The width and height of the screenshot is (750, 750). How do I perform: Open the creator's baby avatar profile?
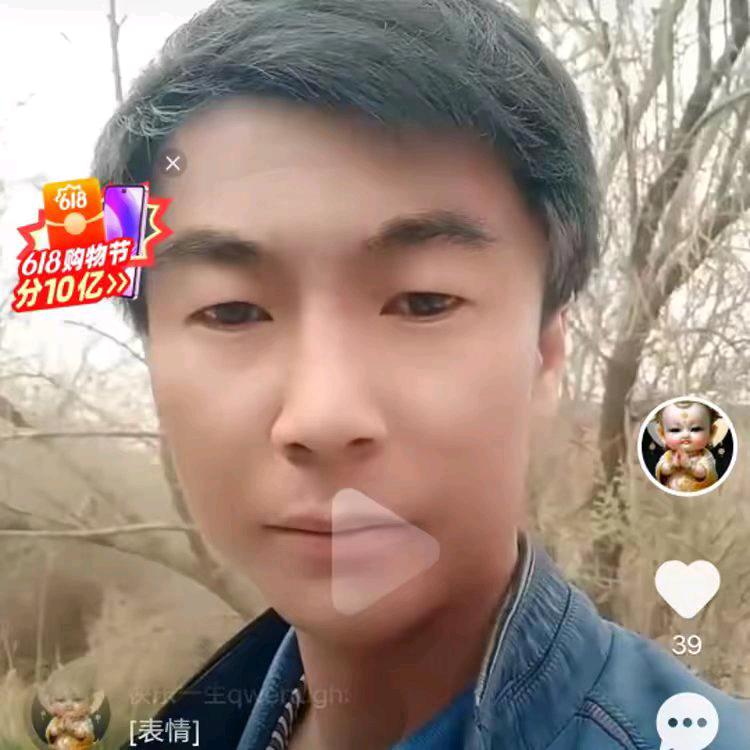click(x=687, y=446)
